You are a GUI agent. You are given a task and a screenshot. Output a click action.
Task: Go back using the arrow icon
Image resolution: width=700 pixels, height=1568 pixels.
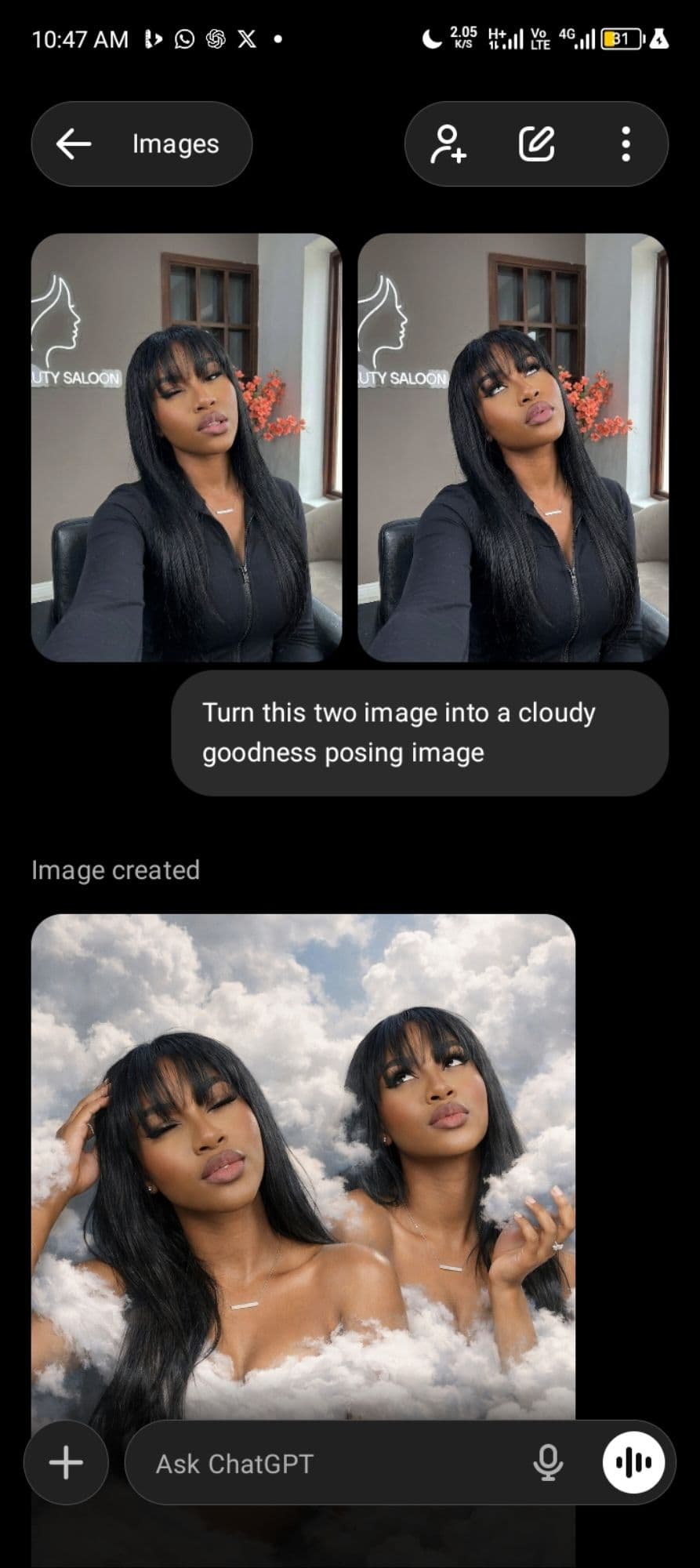[x=74, y=144]
